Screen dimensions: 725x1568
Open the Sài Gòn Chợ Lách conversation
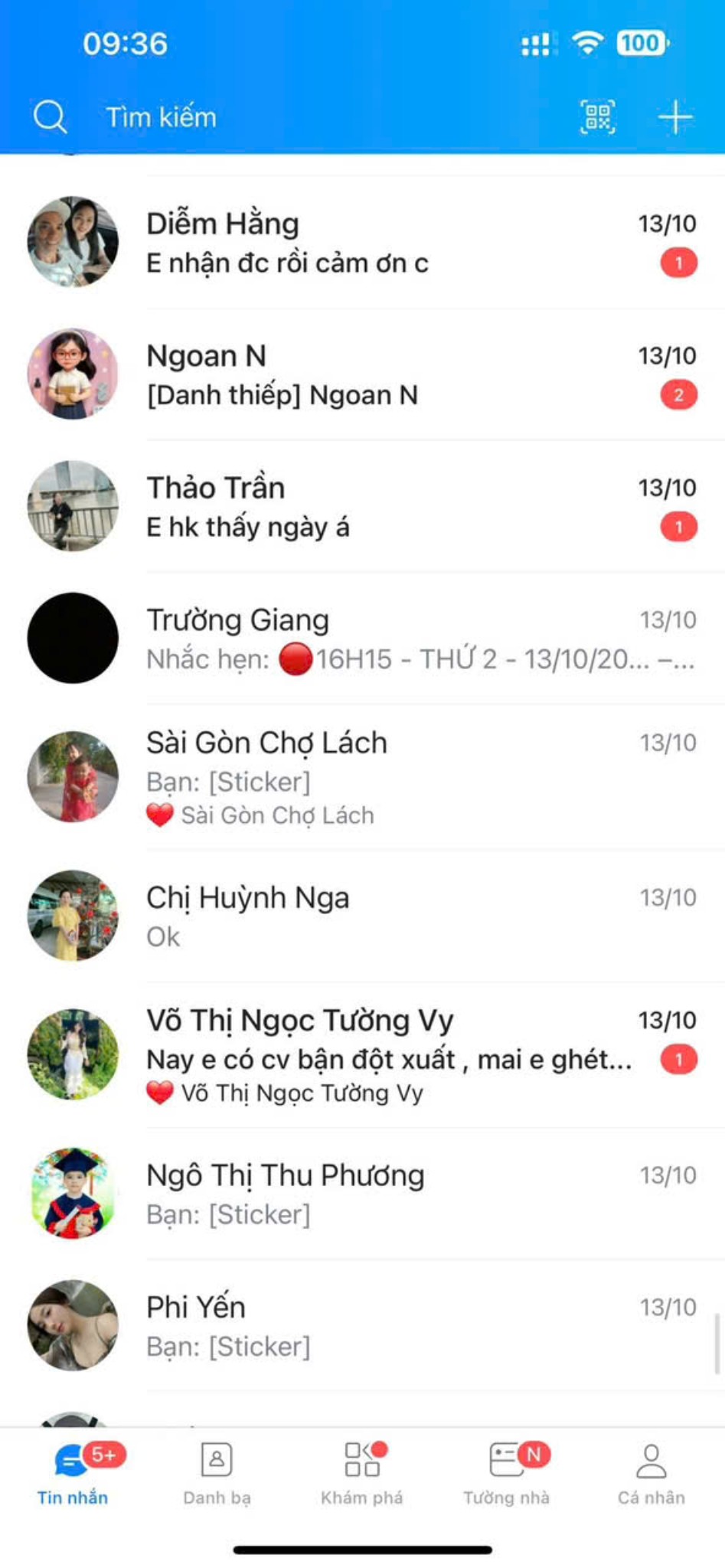pyautogui.click(x=383, y=776)
